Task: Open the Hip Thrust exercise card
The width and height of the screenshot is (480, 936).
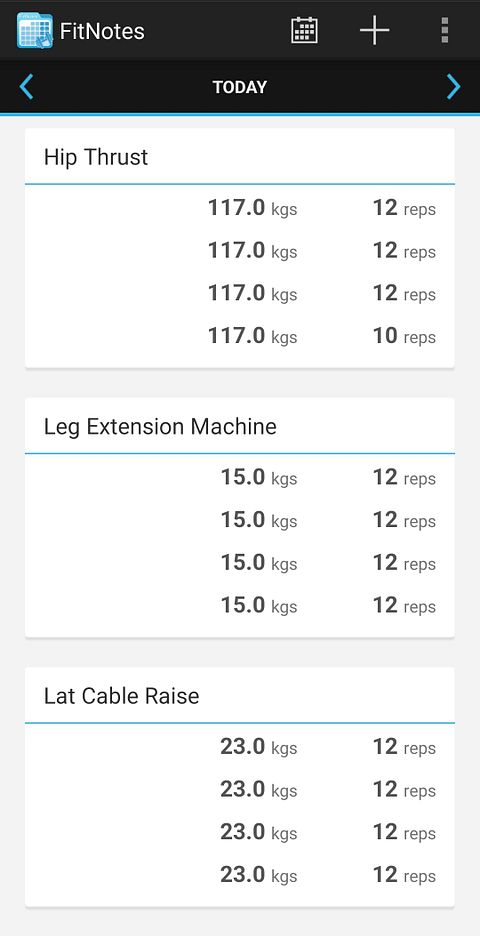Action: click(239, 248)
